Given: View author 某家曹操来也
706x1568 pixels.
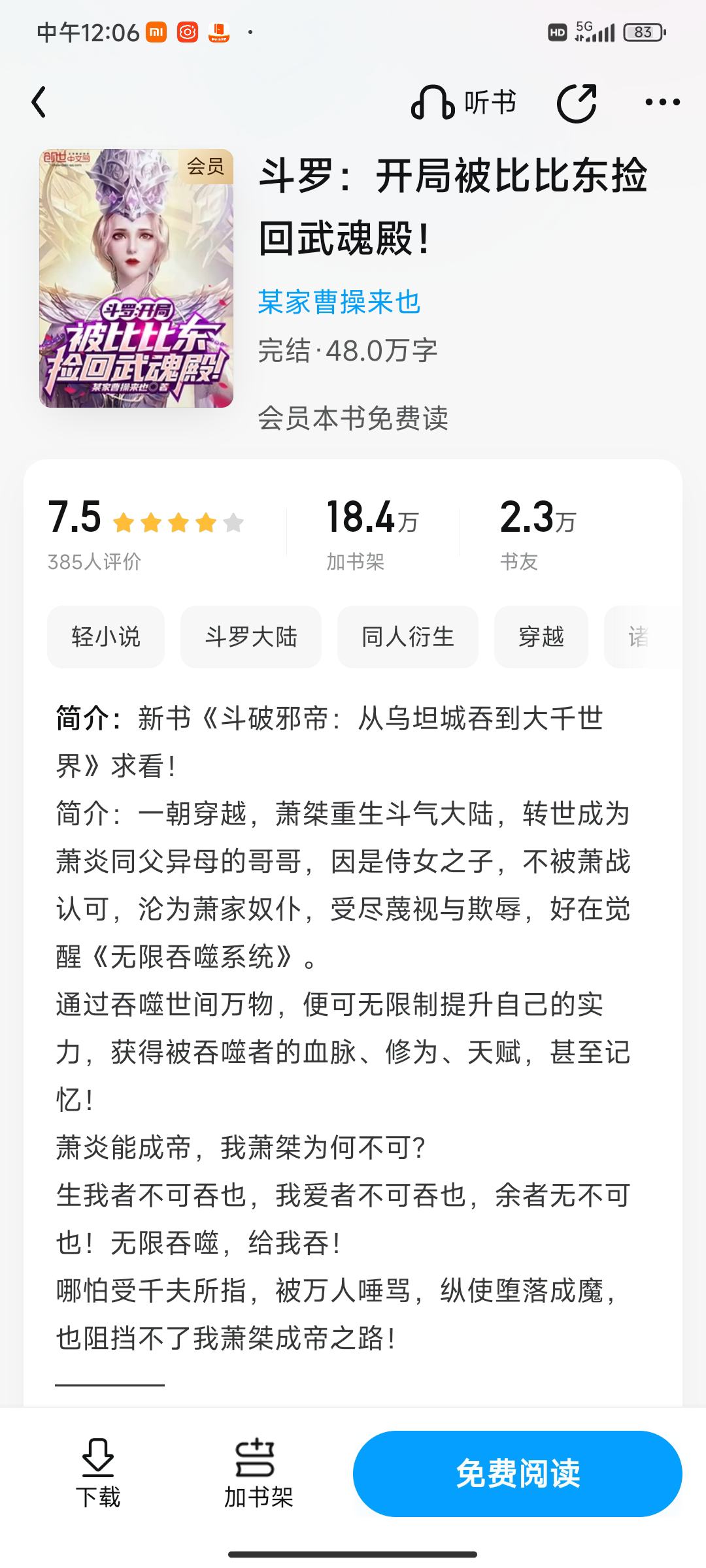Looking at the screenshot, I should point(339,302).
